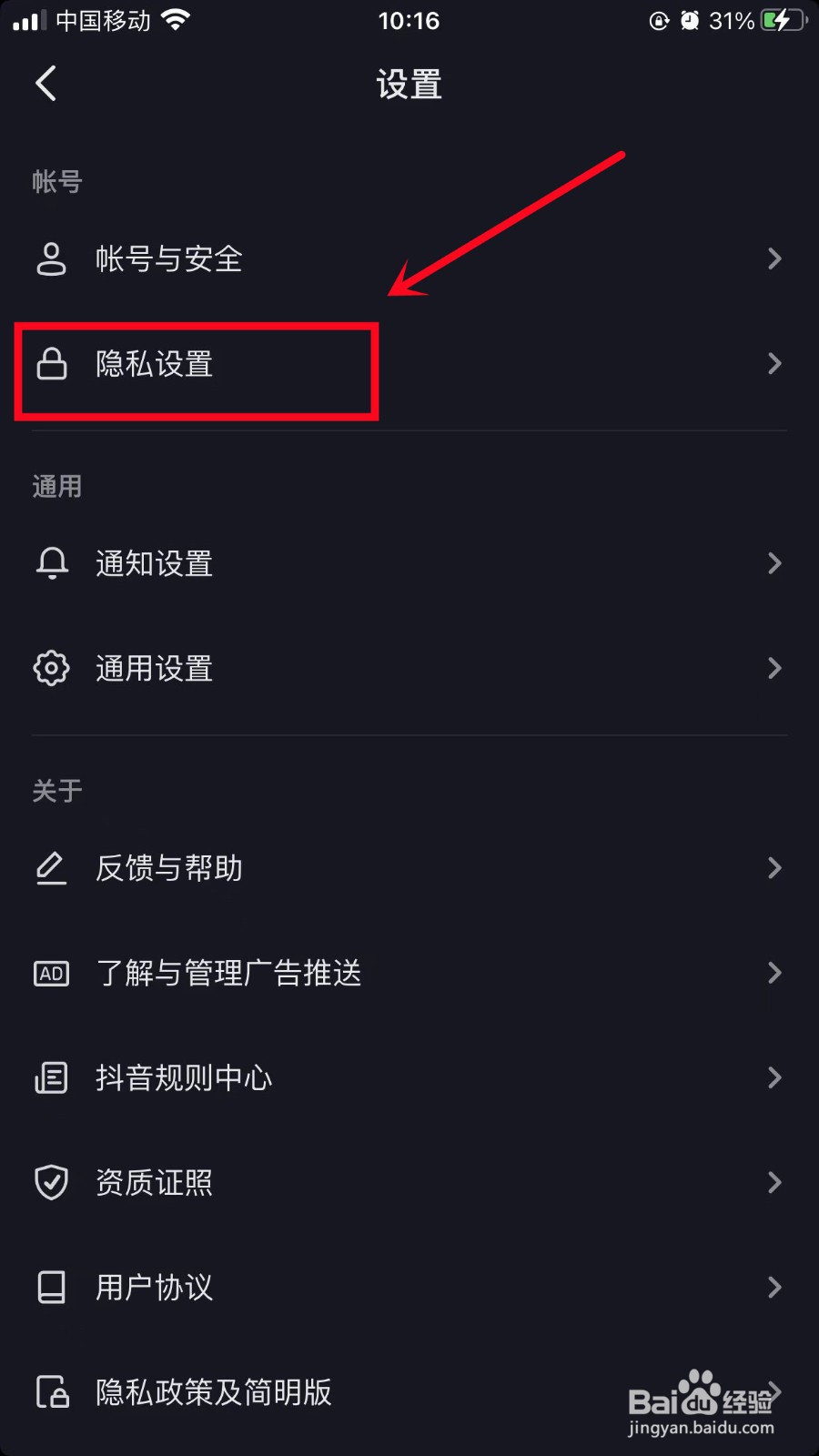819x1456 pixels.
Task: Click the pencil icon beside 反馈与帮助
Action: (x=52, y=868)
